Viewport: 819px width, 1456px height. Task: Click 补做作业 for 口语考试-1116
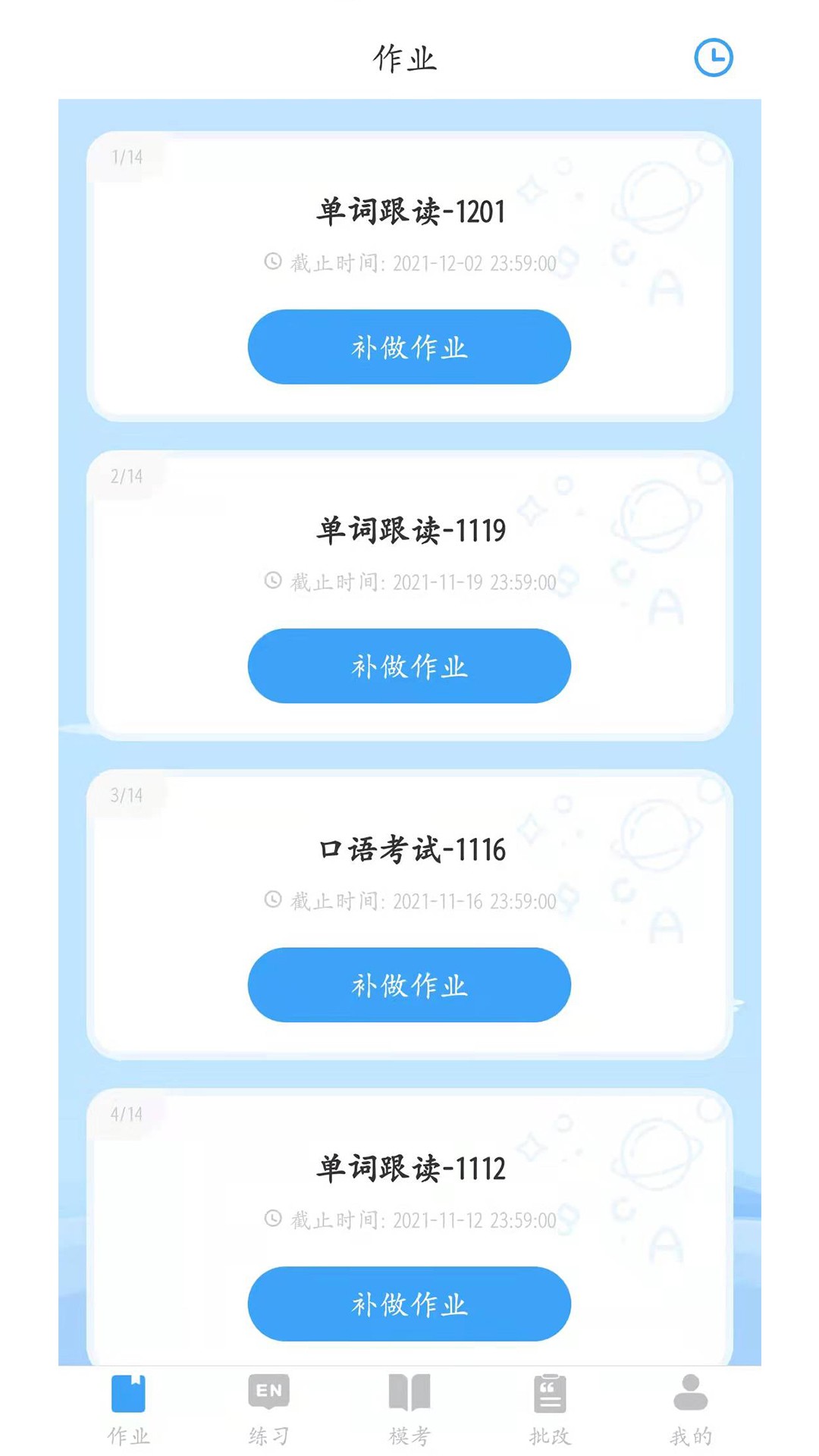pyautogui.click(x=408, y=984)
